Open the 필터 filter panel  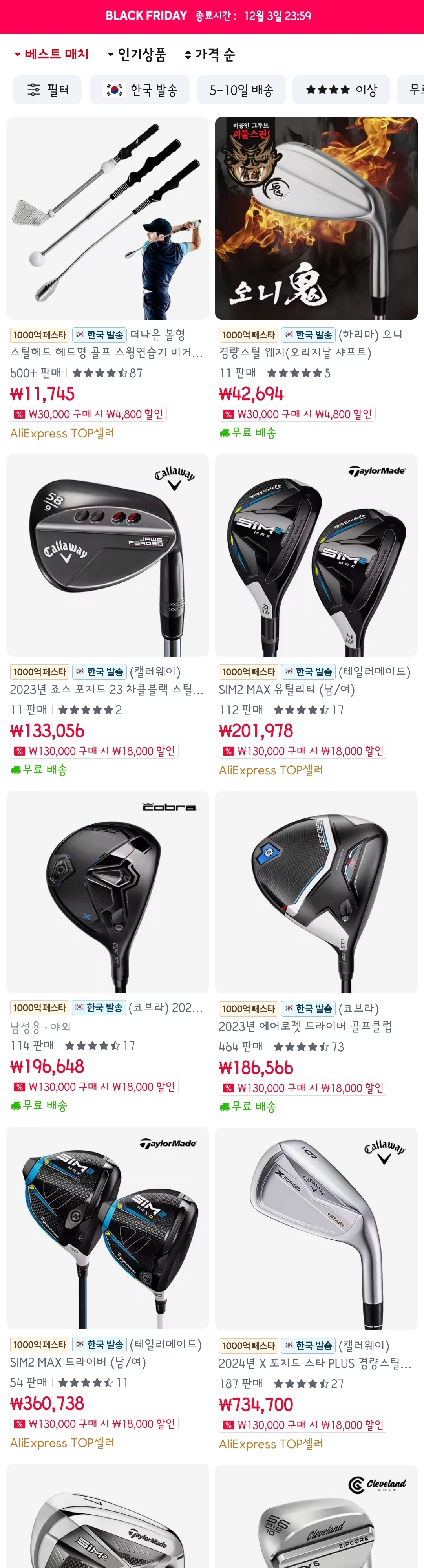coord(47,90)
